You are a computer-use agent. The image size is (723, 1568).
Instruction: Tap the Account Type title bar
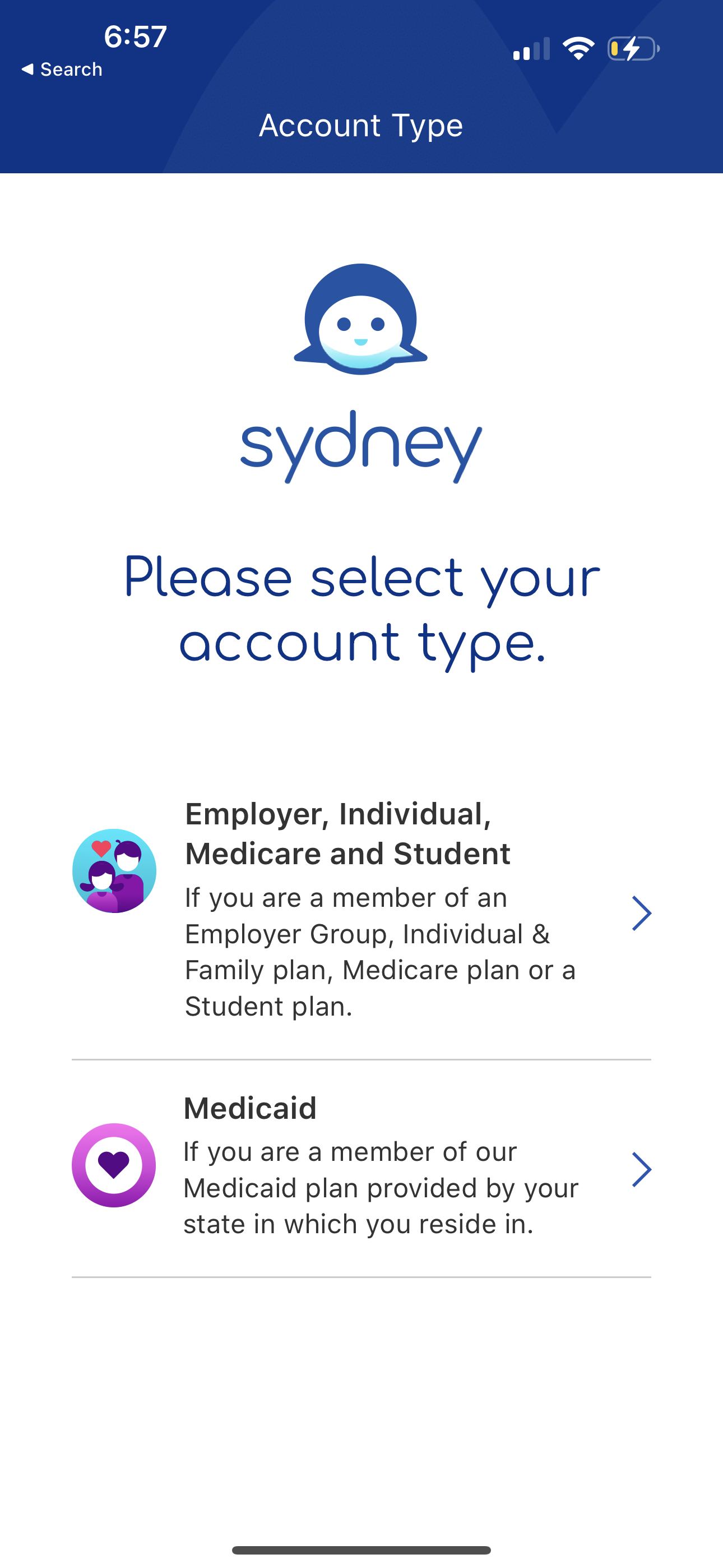coord(361,125)
